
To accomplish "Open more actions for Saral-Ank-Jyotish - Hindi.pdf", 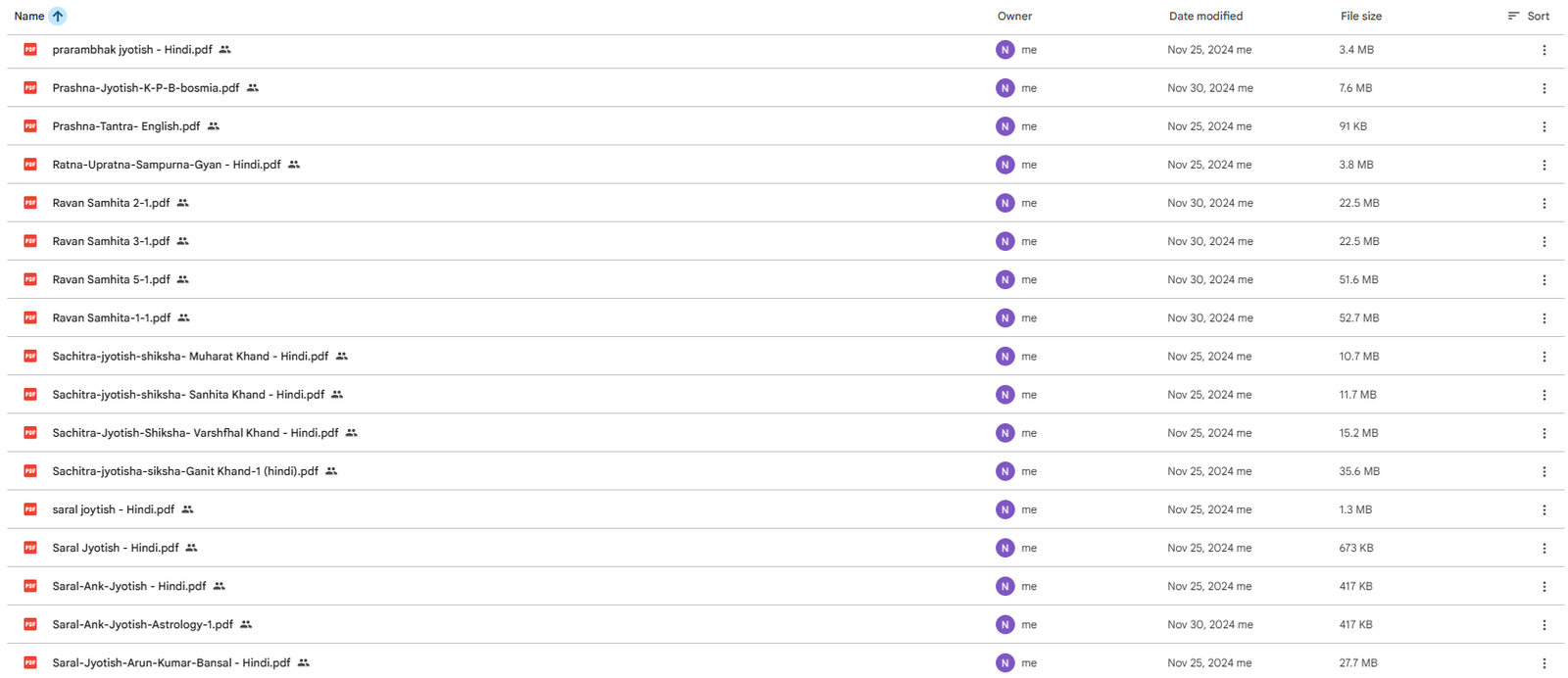I will (1543, 586).
